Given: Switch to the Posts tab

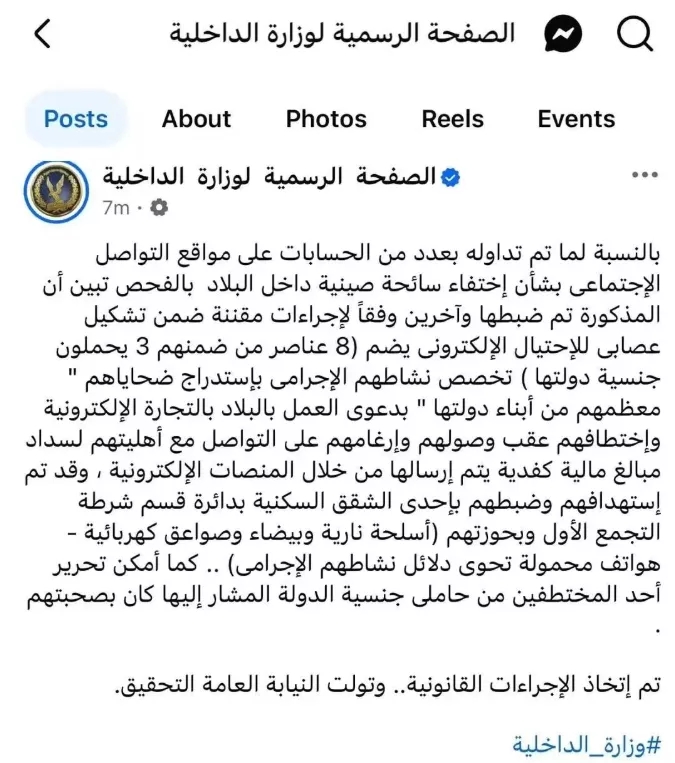Looking at the screenshot, I should click(x=76, y=119).
